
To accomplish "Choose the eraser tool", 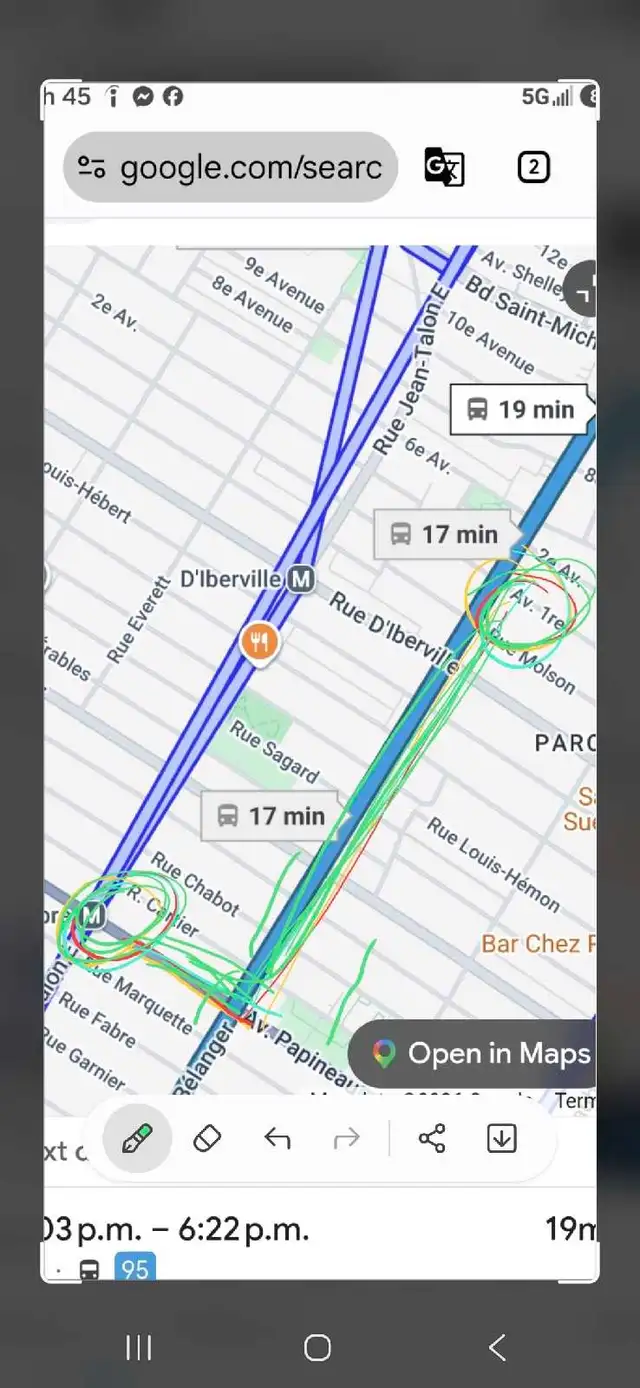I will 207,1139.
